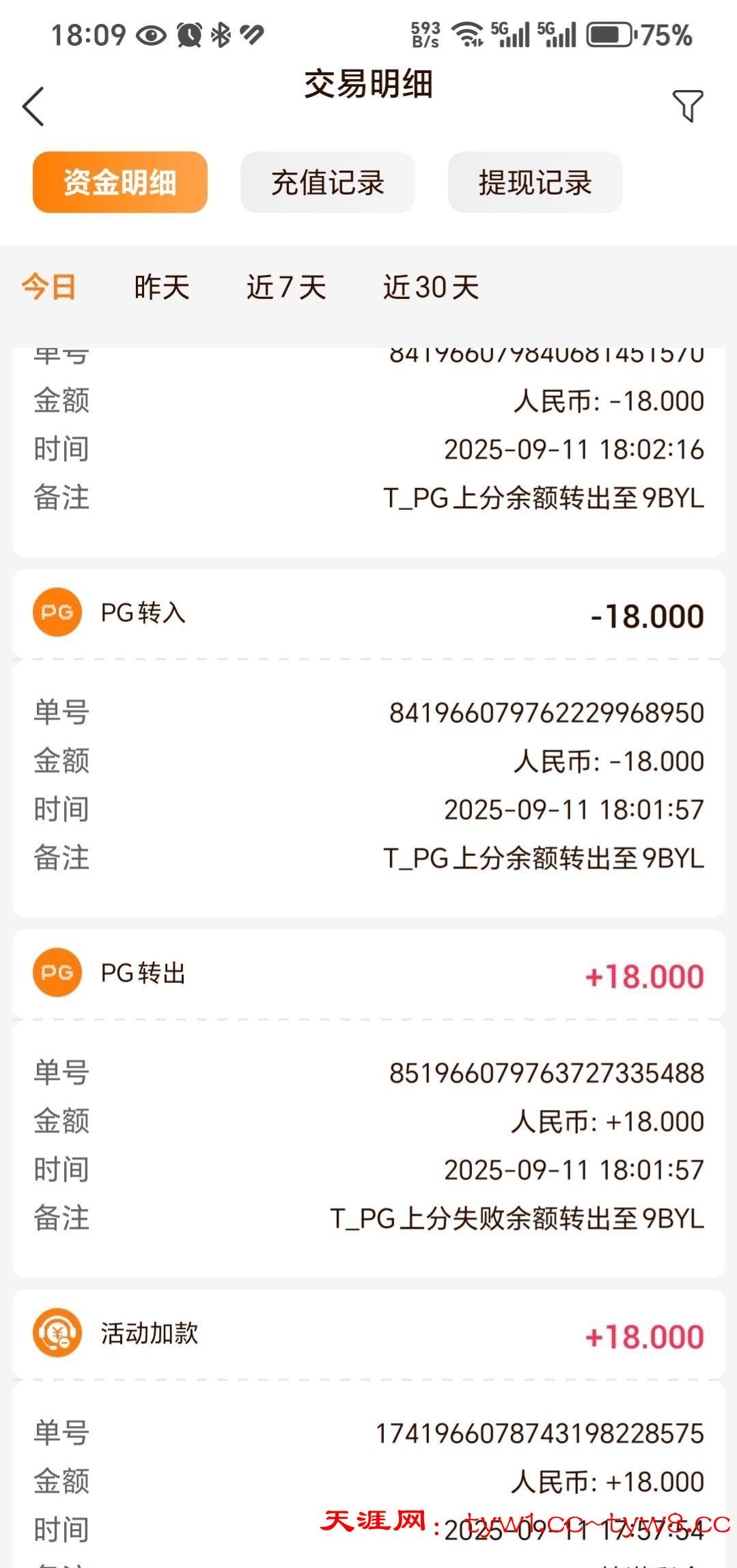
Task: Switch to 充值记录 tab
Action: click(328, 182)
